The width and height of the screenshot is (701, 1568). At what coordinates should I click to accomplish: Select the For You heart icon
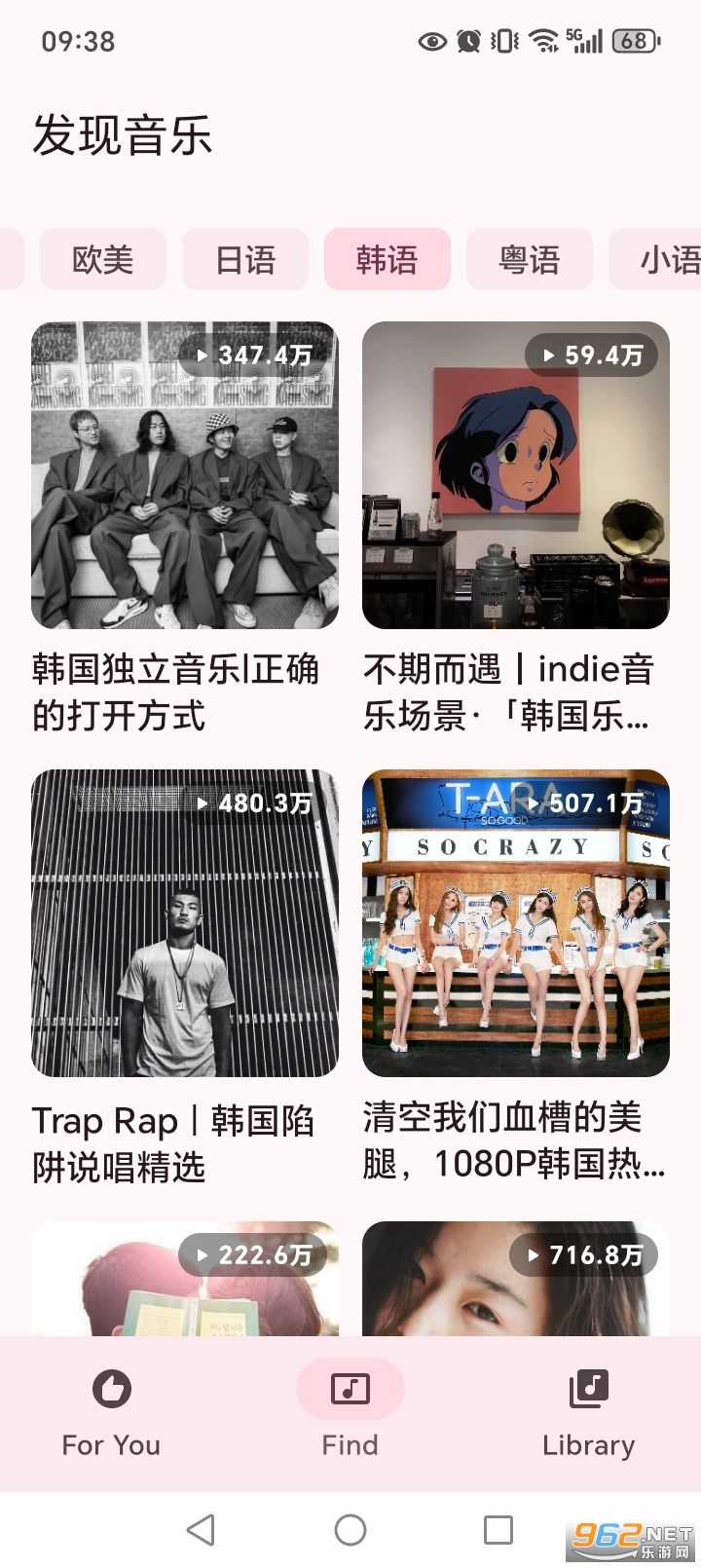(111, 1389)
